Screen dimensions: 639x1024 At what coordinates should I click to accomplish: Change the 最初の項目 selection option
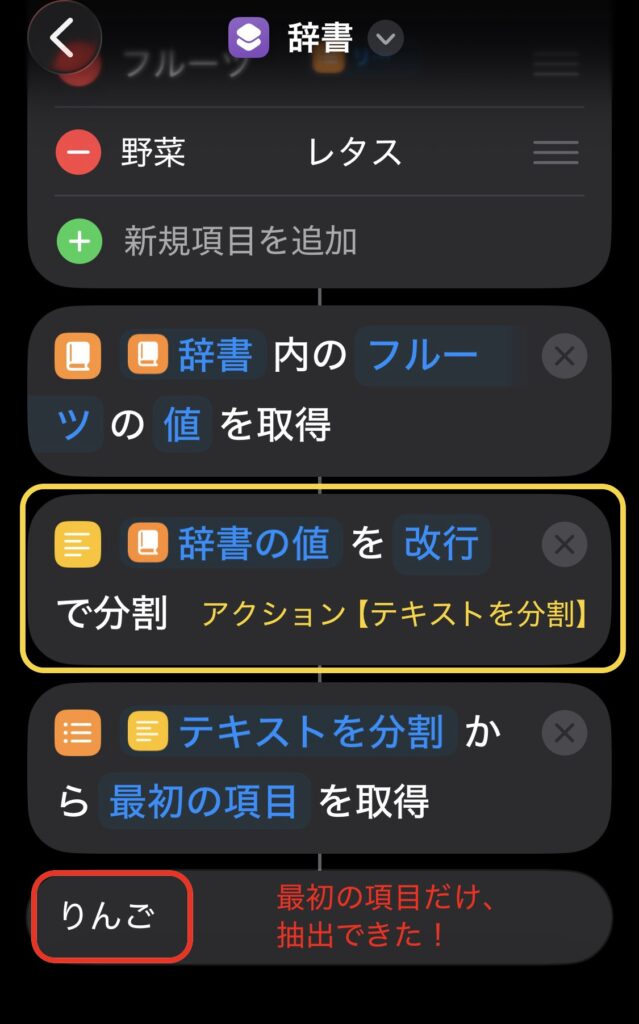[x=203, y=801]
